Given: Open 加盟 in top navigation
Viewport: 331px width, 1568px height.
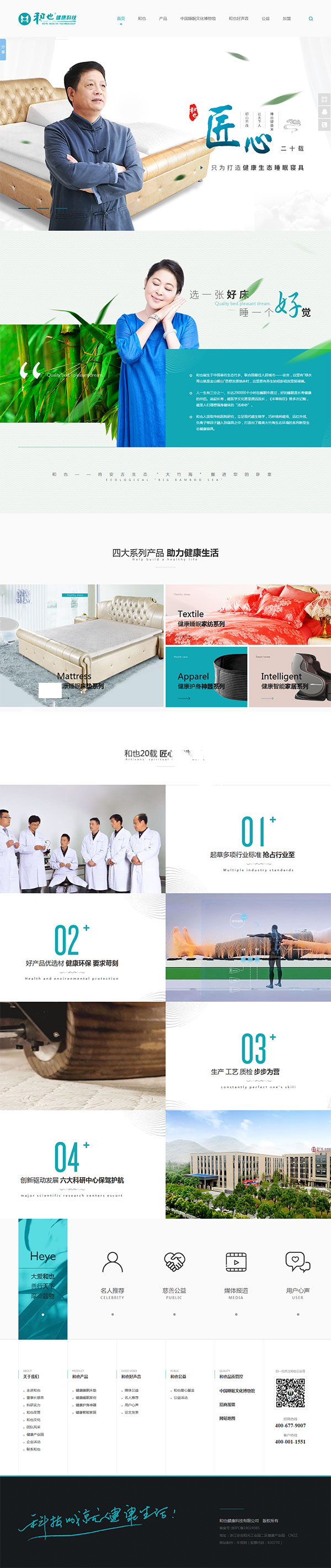Looking at the screenshot, I should point(286,19).
